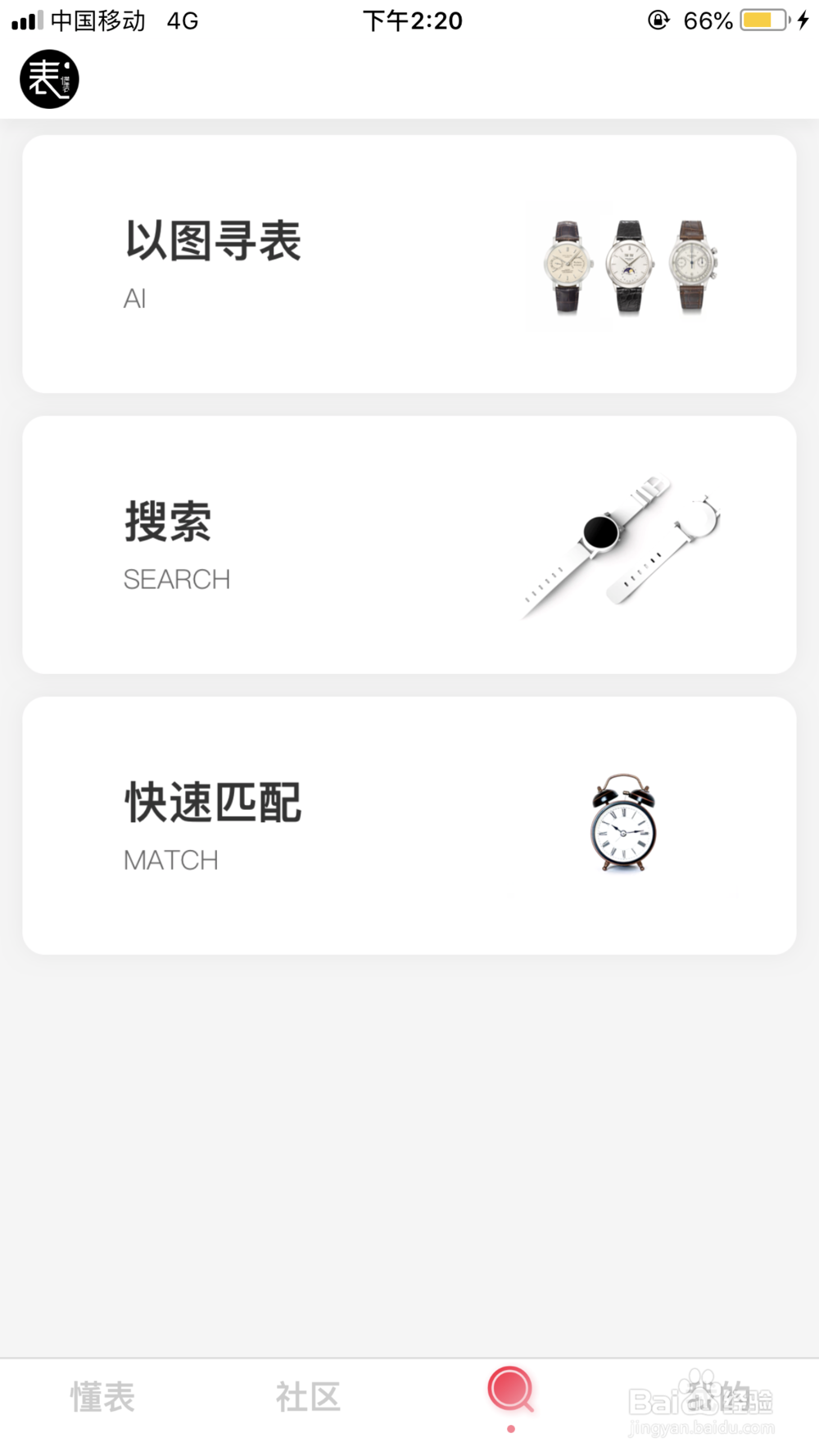Tap the 下午2:20 clock display
Screen dimensions: 819x1456
[x=414, y=20]
